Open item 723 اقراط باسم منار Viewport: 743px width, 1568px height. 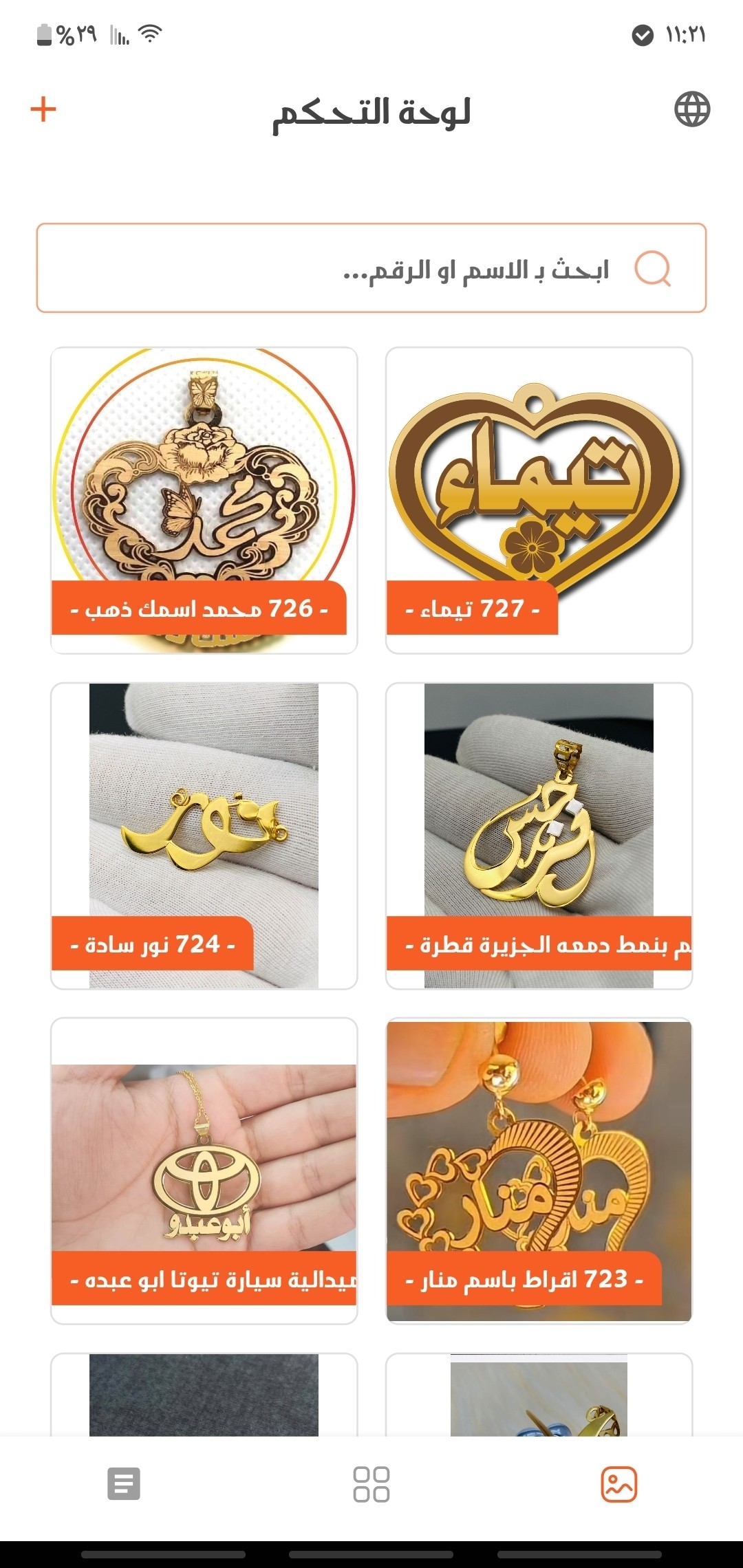pyautogui.click(x=539, y=1170)
